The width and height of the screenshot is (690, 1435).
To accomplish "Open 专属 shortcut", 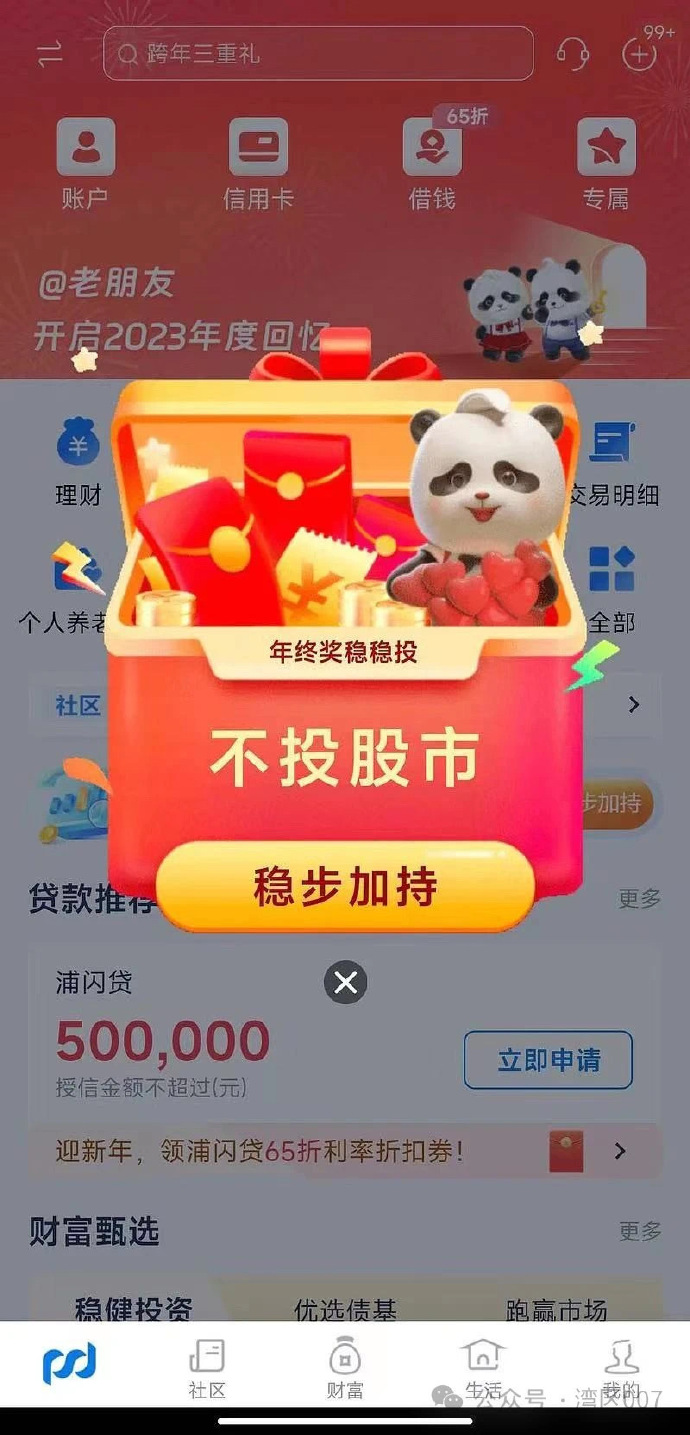I will click(x=606, y=163).
